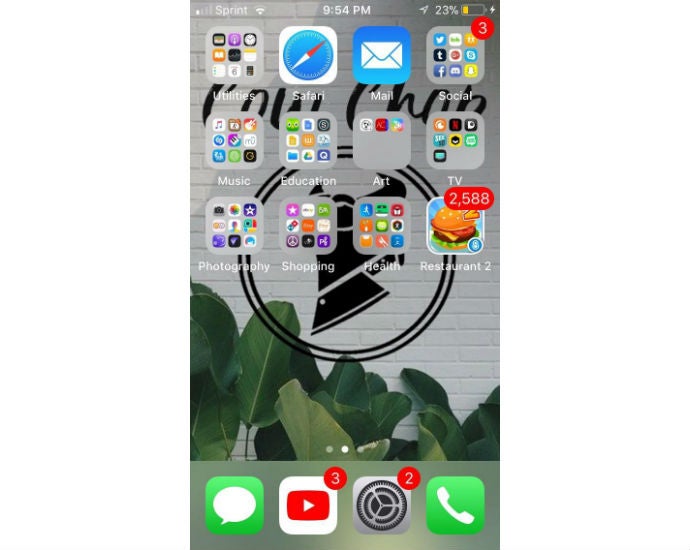Open the Mail app

(x=381, y=55)
